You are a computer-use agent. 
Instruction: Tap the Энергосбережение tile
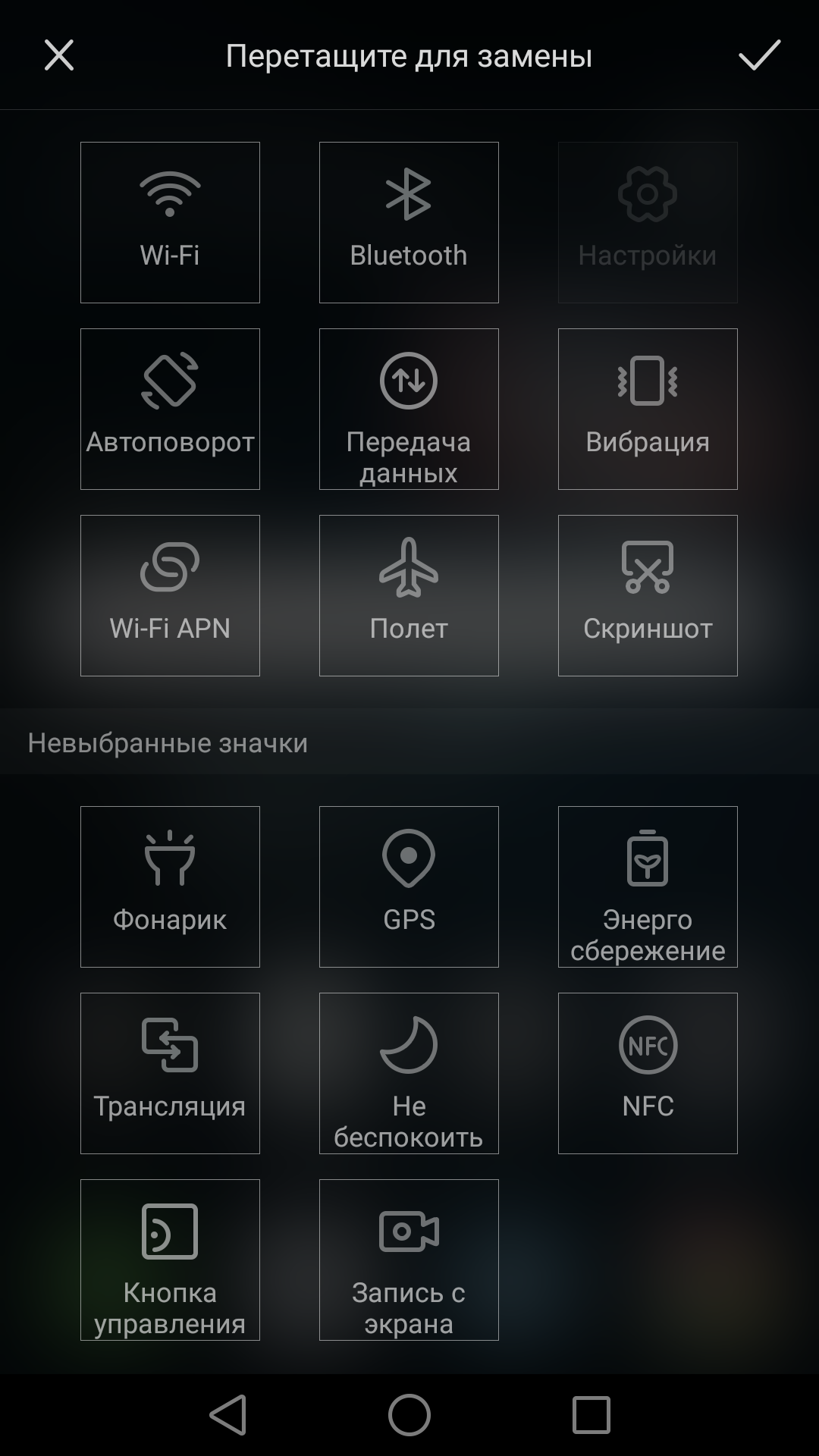(648, 886)
